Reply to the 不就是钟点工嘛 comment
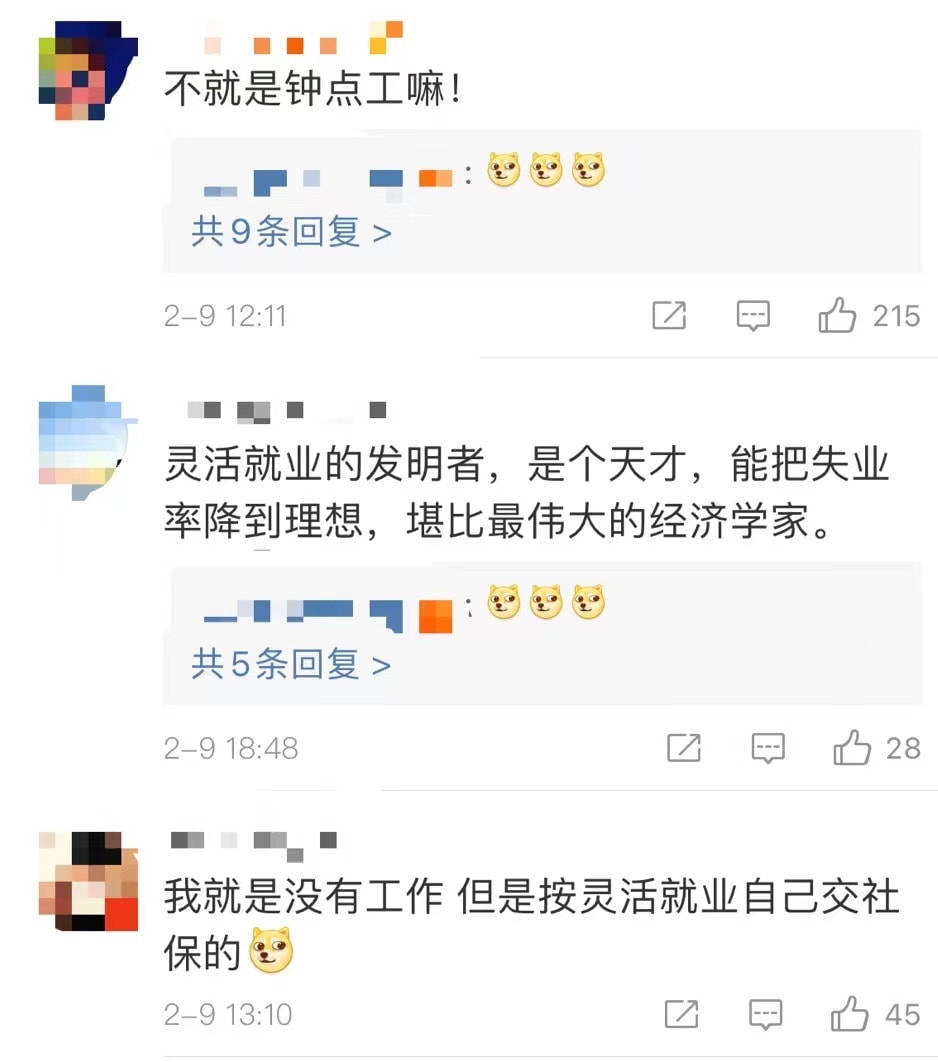Screen dimensions: 938x1062 (x=752, y=317)
